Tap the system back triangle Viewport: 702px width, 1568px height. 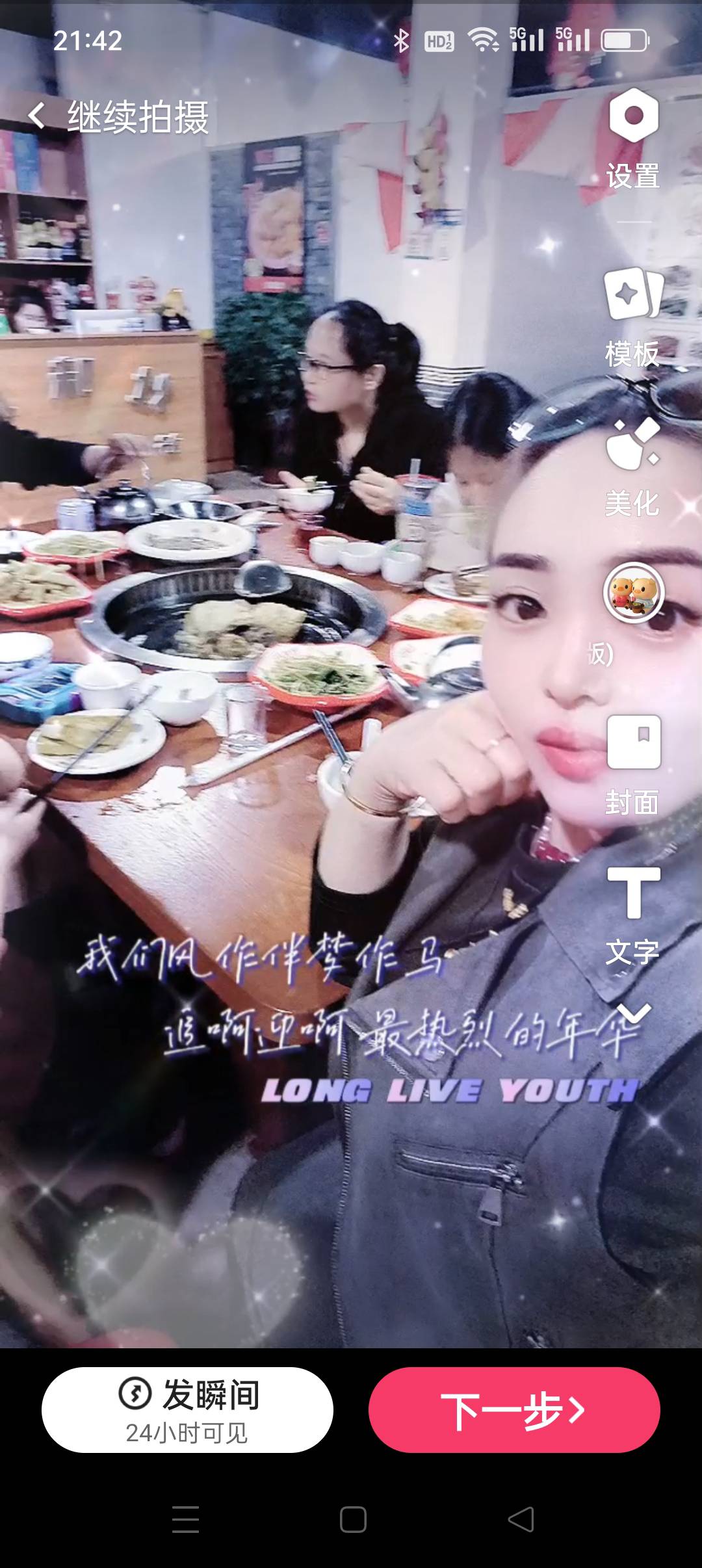(521, 1520)
